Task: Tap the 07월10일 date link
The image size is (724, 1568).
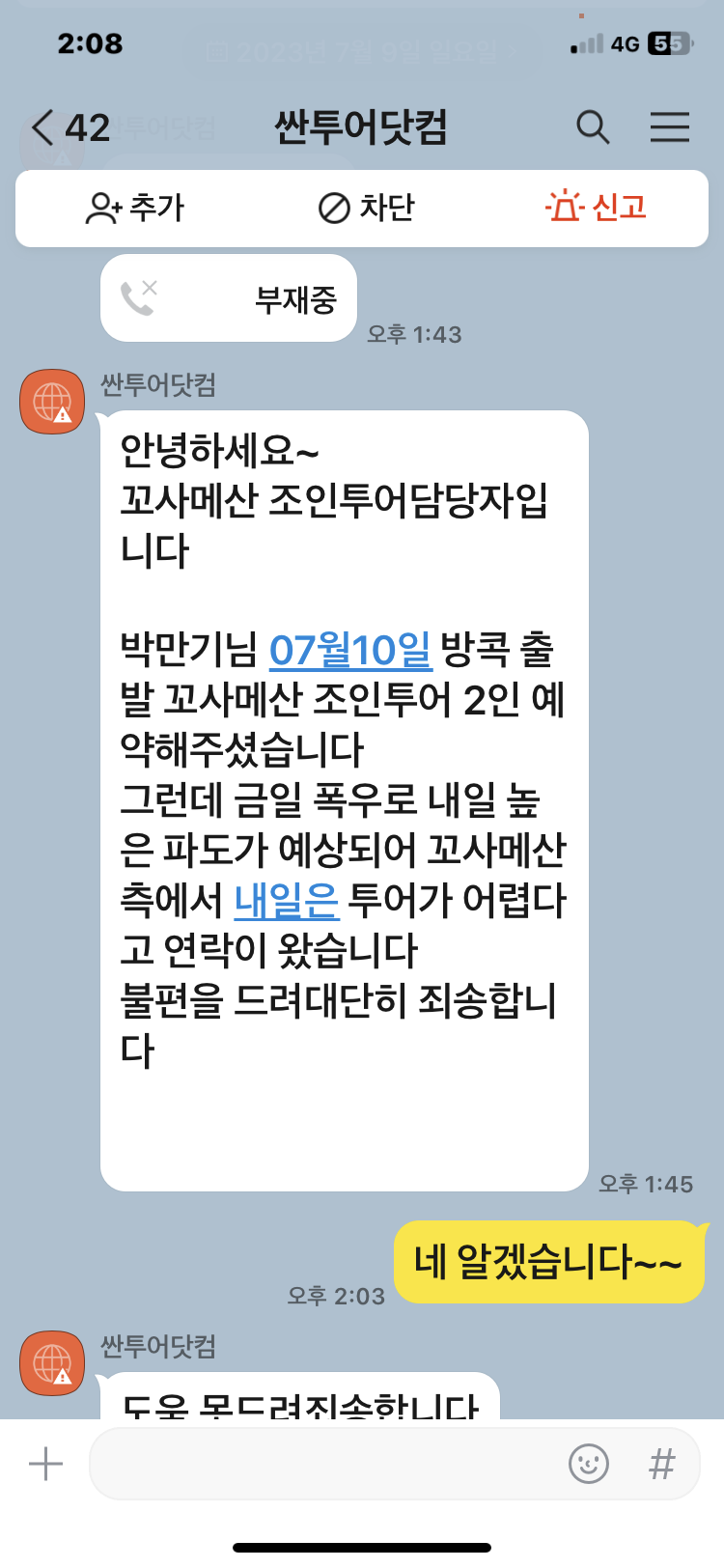Action: (x=350, y=650)
